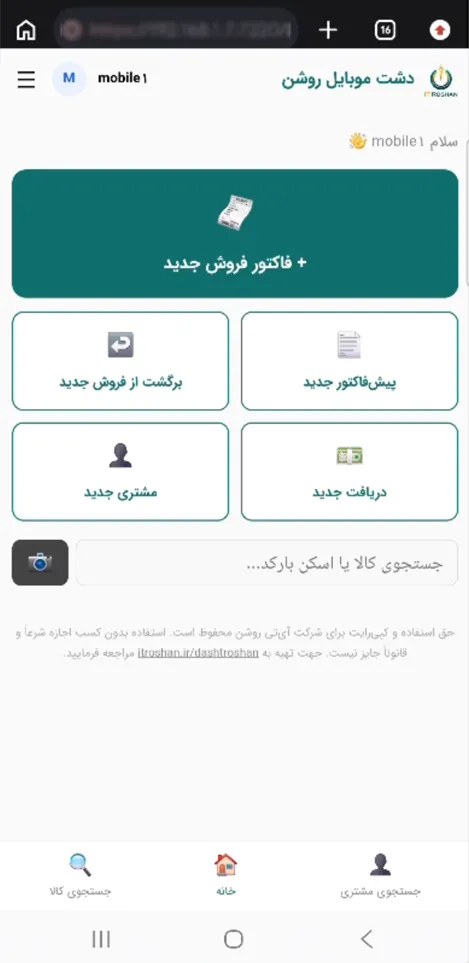The image size is (469, 963).
Task: Tap the product search or barcode field
Action: (x=267, y=563)
